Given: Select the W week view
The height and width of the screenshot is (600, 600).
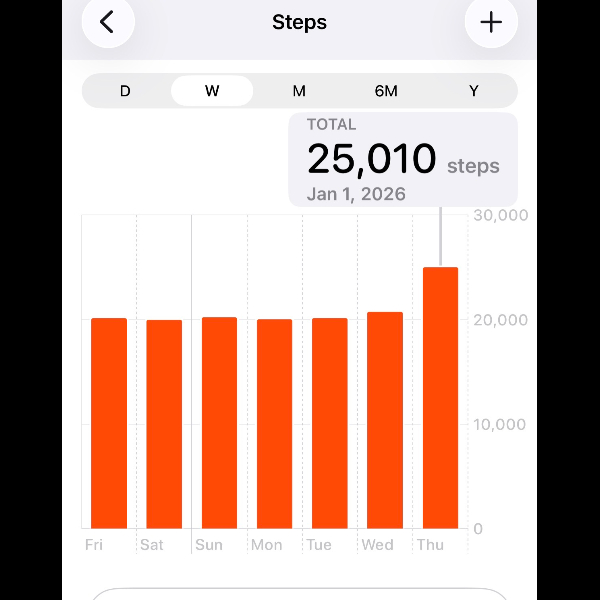Looking at the screenshot, I should (212, 91).
